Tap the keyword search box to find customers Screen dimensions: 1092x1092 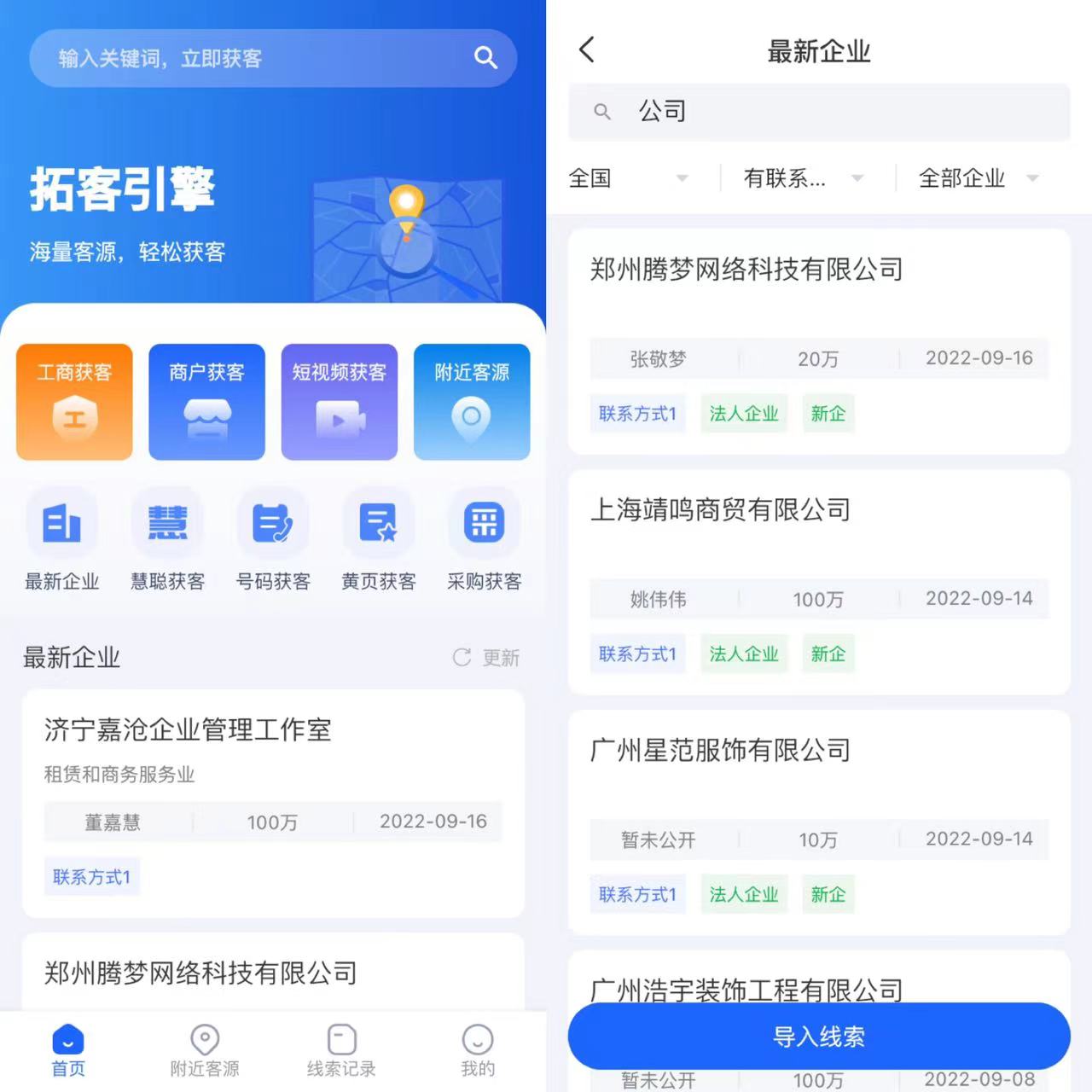tap(256, 58)
